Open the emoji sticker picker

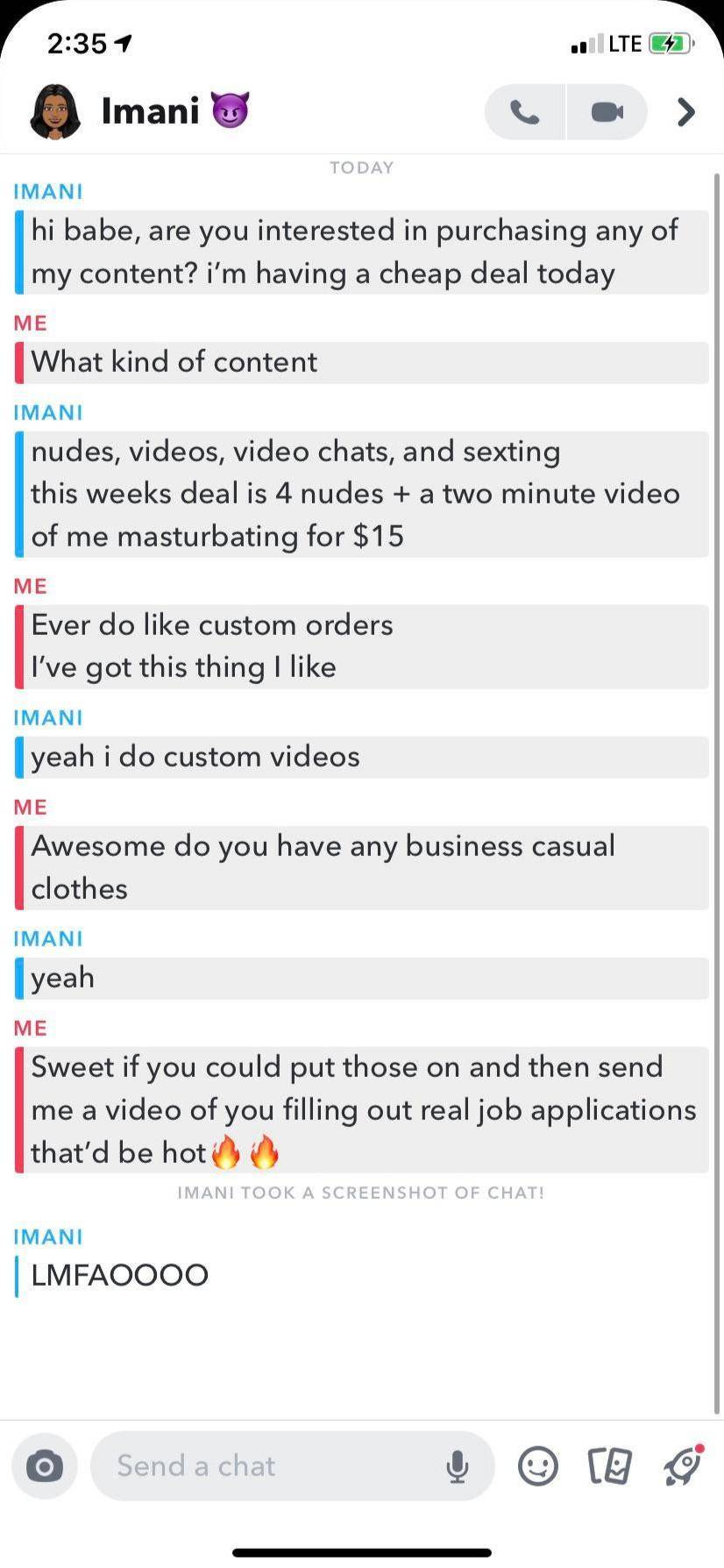click(x=537, y=1465)
